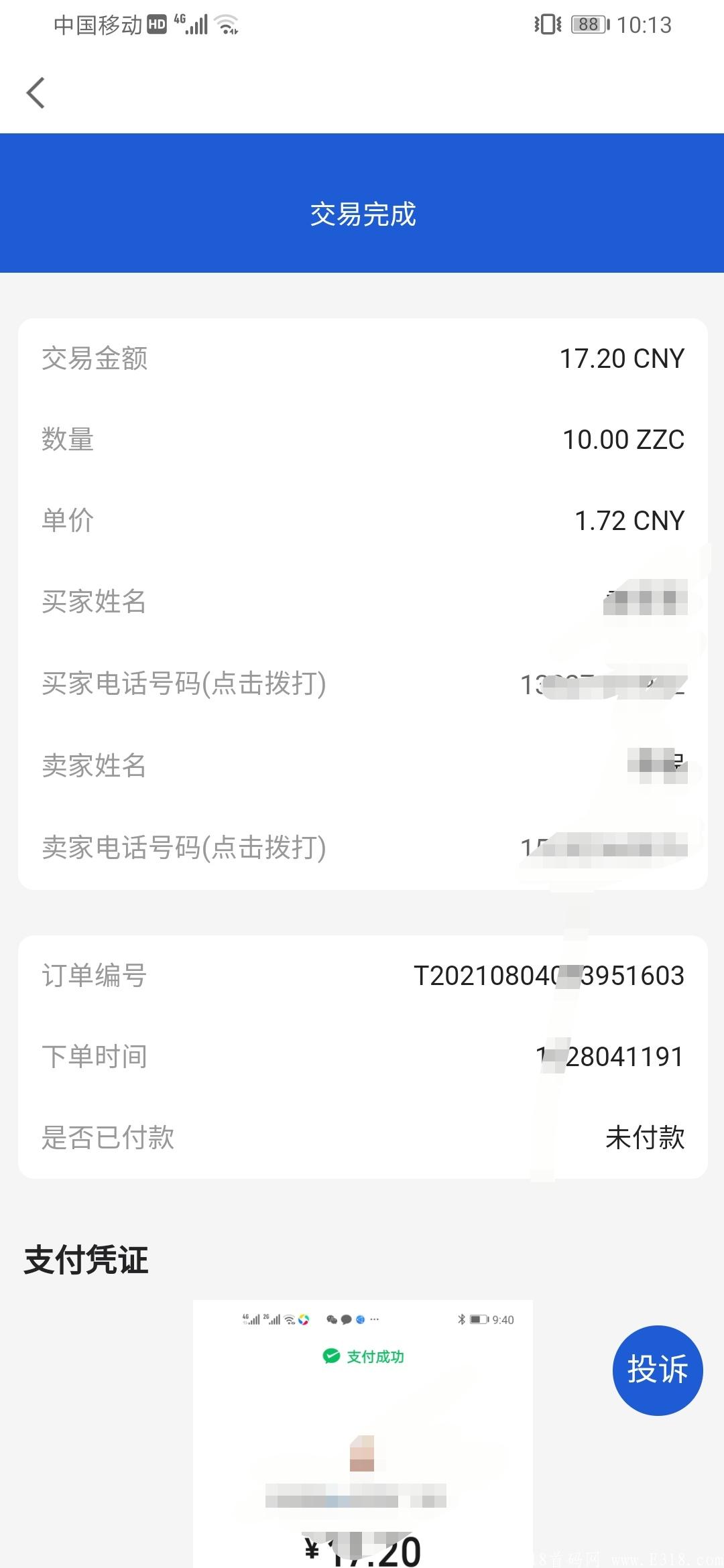Call the seller's phone number

pyautogui.click(x=363, y=848)
